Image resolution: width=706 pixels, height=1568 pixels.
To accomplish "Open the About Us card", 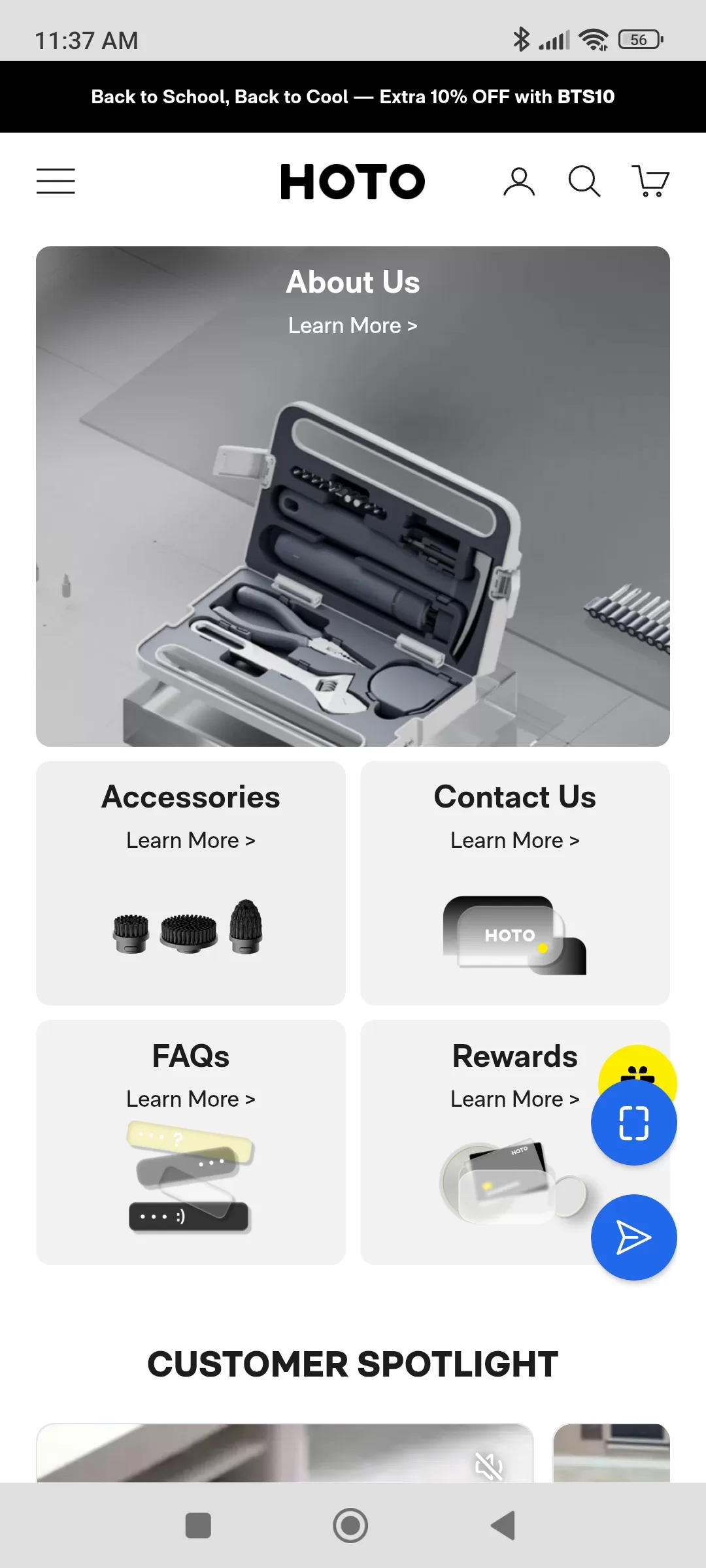I will (x=353, y=497).
